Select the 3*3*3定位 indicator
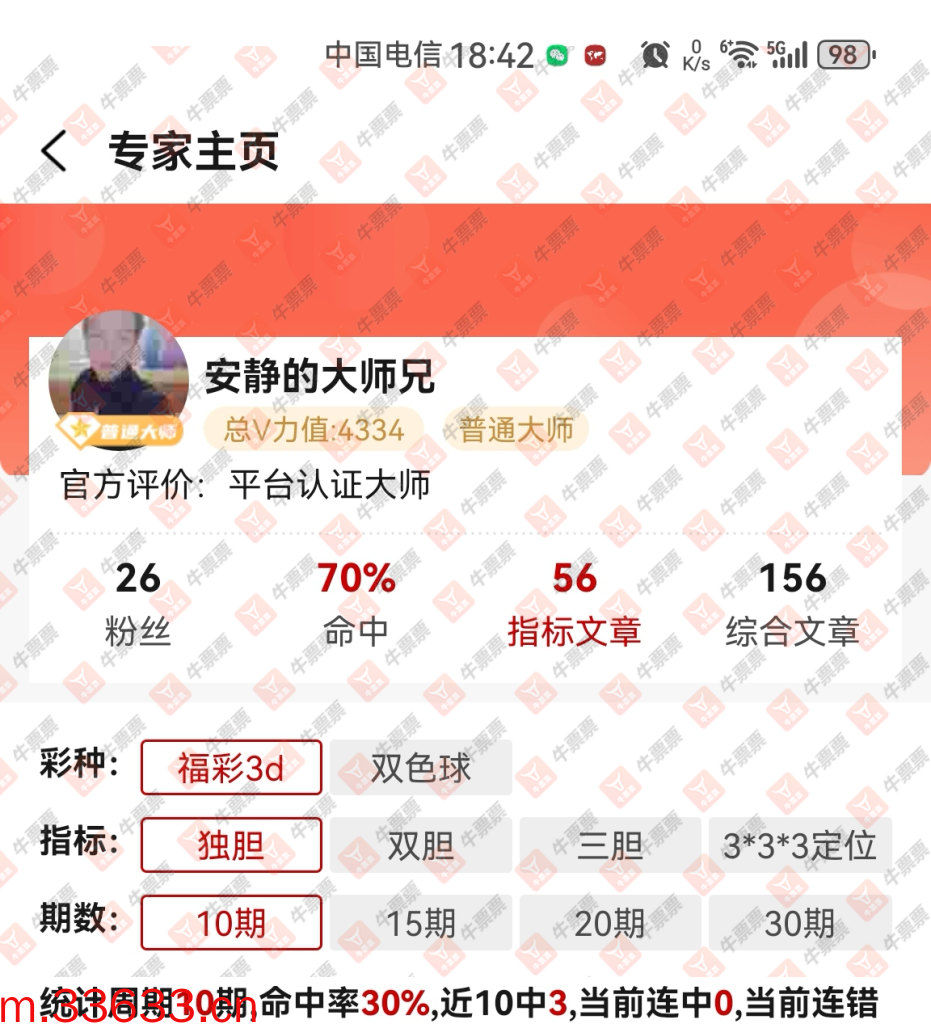 click(799, 845)
